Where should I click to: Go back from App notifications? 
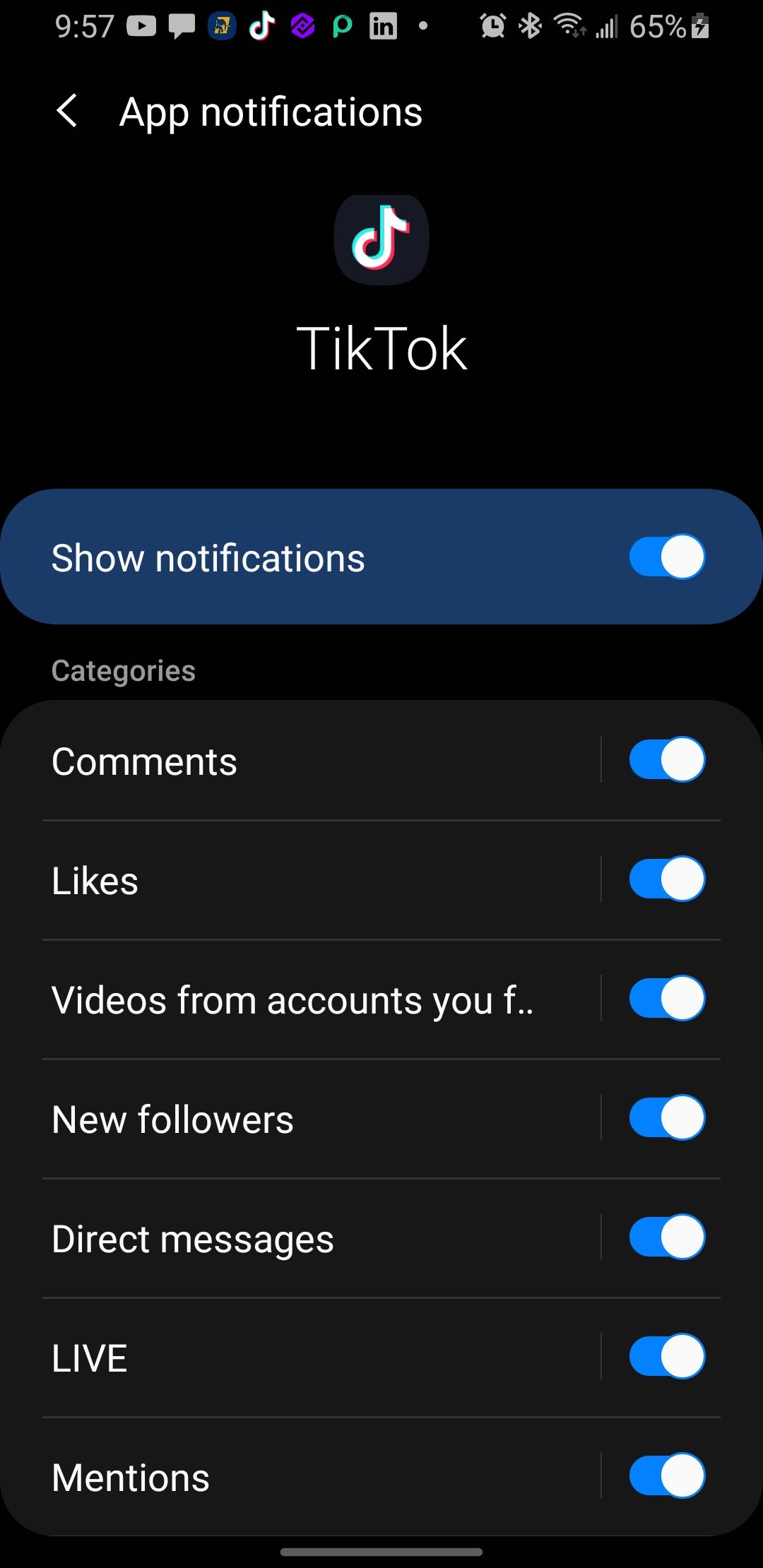click(x=67, y=112)
